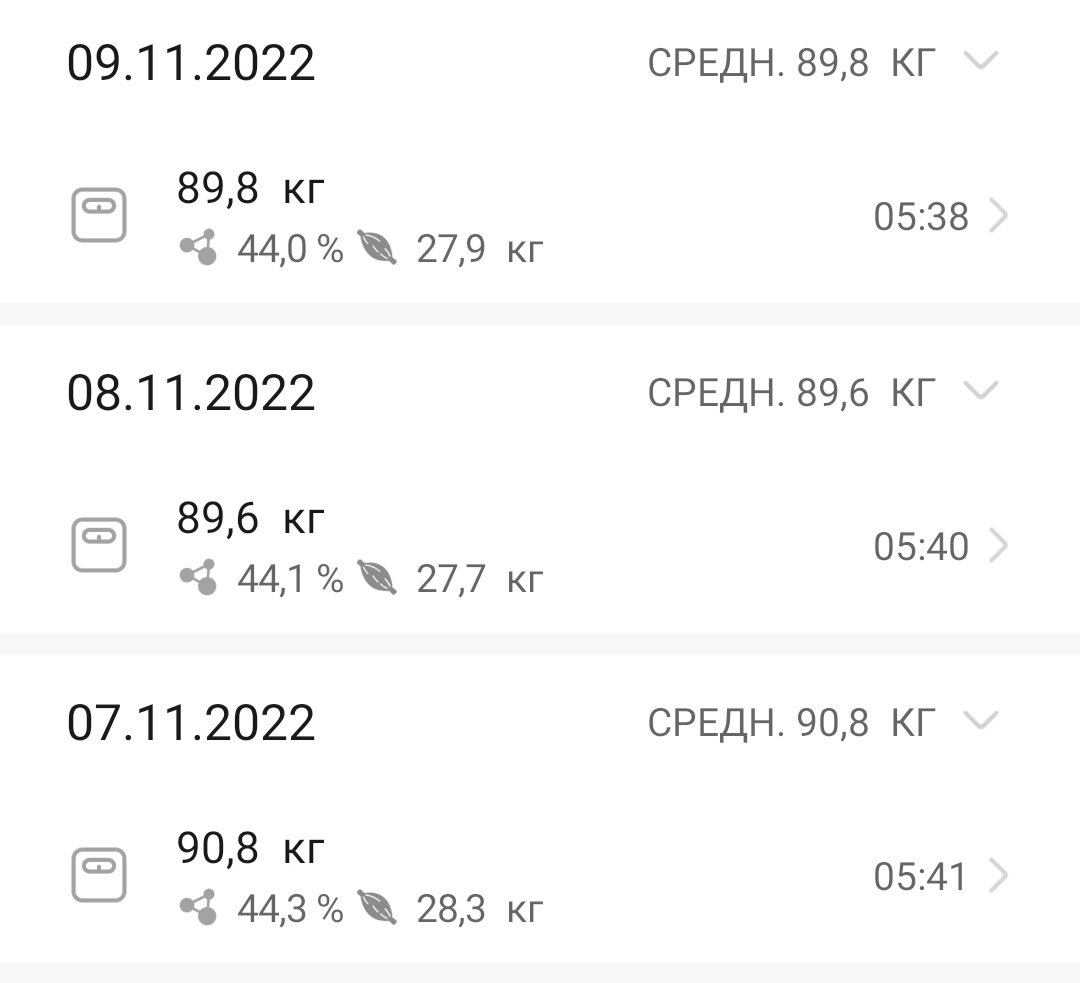This screenshot has height=983, width=1080.
Task: Collapse the 08.11.2022 day section
Action: [x=980, y=391]
